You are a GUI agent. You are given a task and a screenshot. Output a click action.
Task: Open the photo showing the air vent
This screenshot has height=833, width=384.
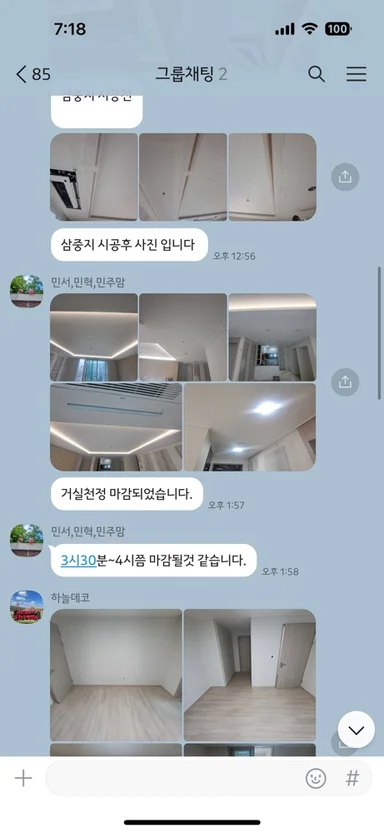[116, 427]
